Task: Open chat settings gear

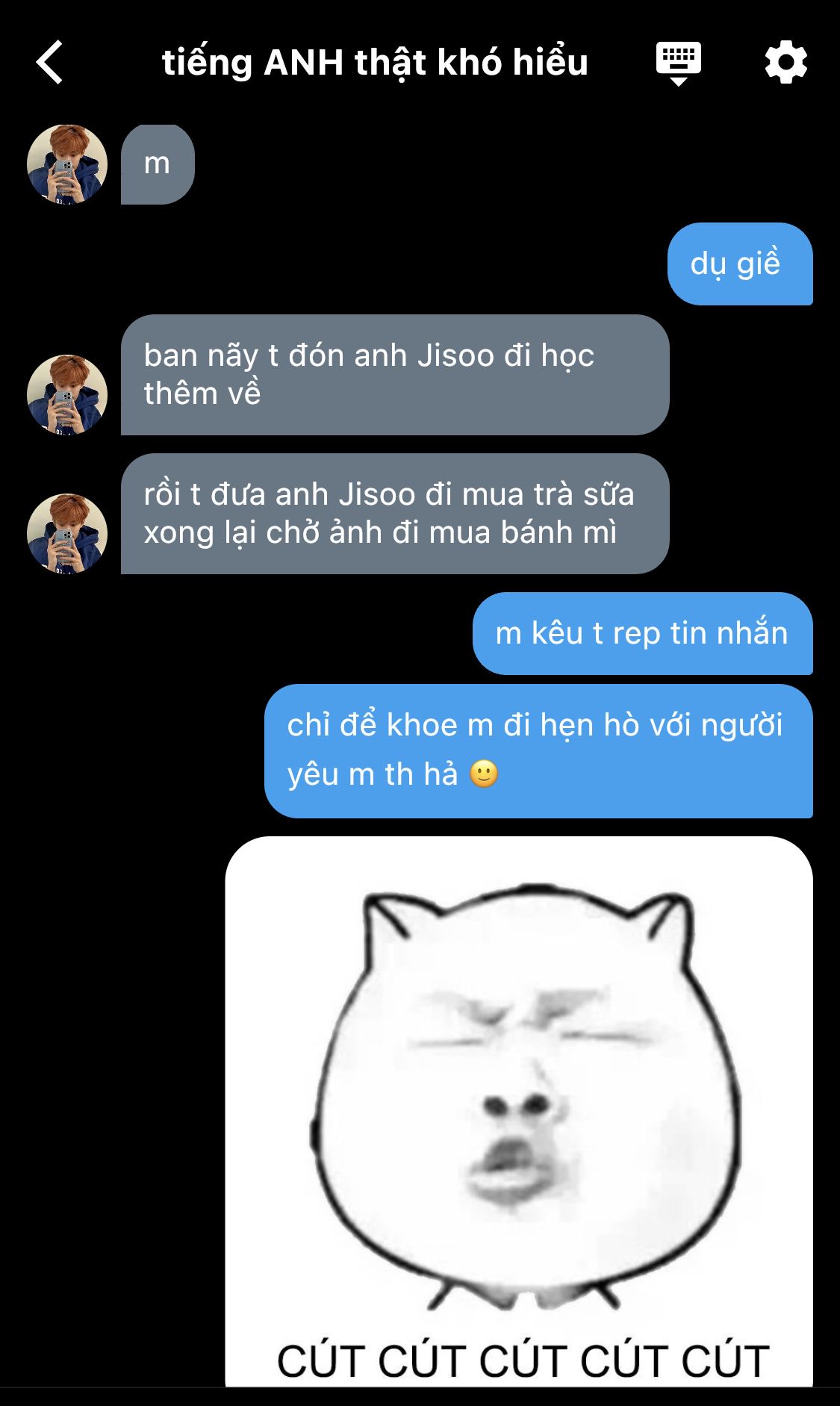Action: click(786, 63)
